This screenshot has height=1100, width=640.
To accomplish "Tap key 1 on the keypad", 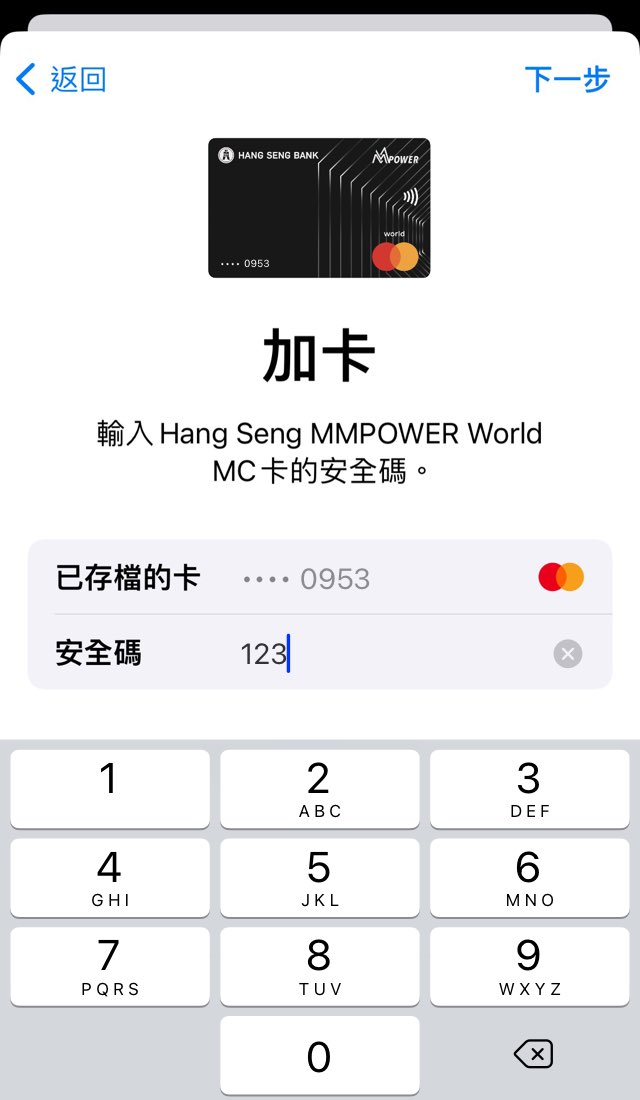I will coord(110,789).
